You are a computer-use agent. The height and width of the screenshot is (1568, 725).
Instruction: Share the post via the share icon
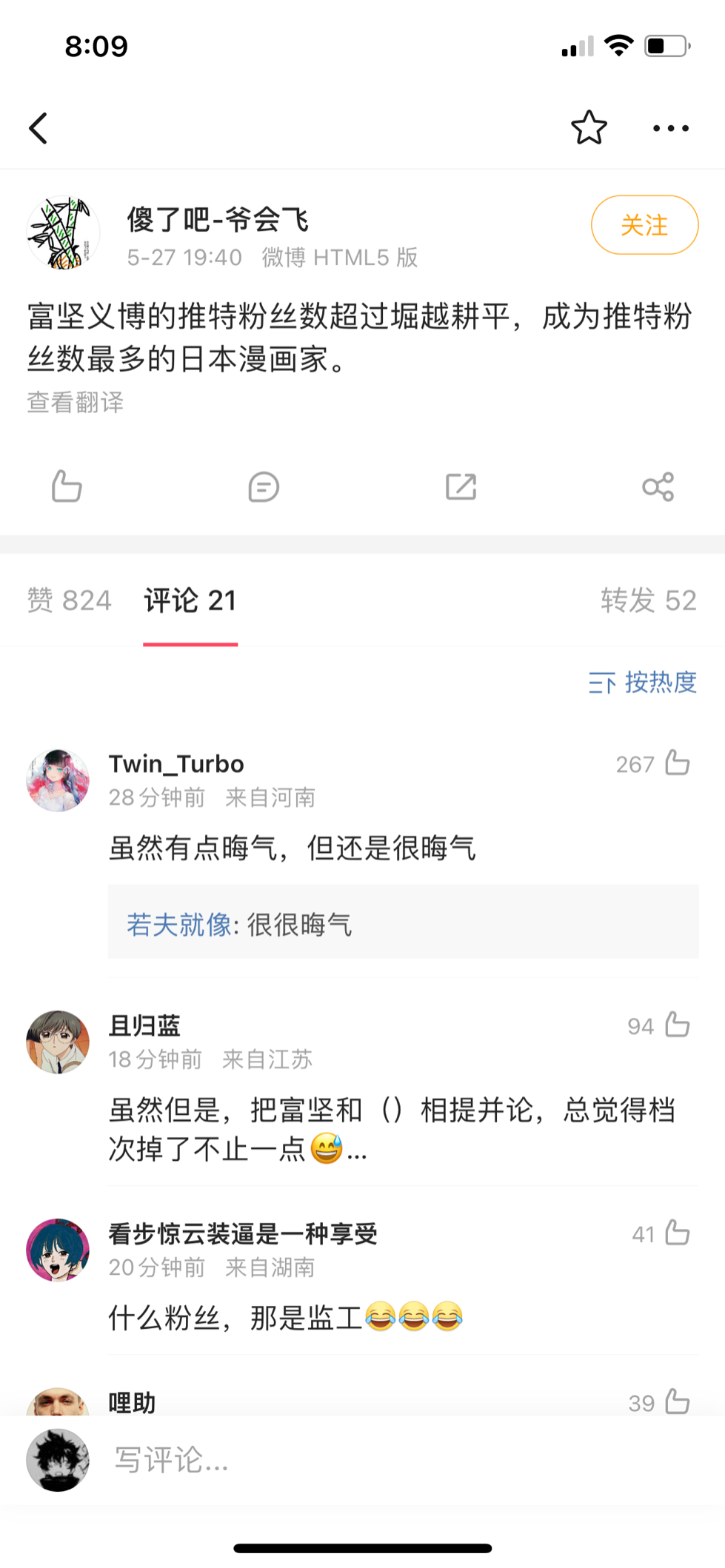tap(658, 486)
